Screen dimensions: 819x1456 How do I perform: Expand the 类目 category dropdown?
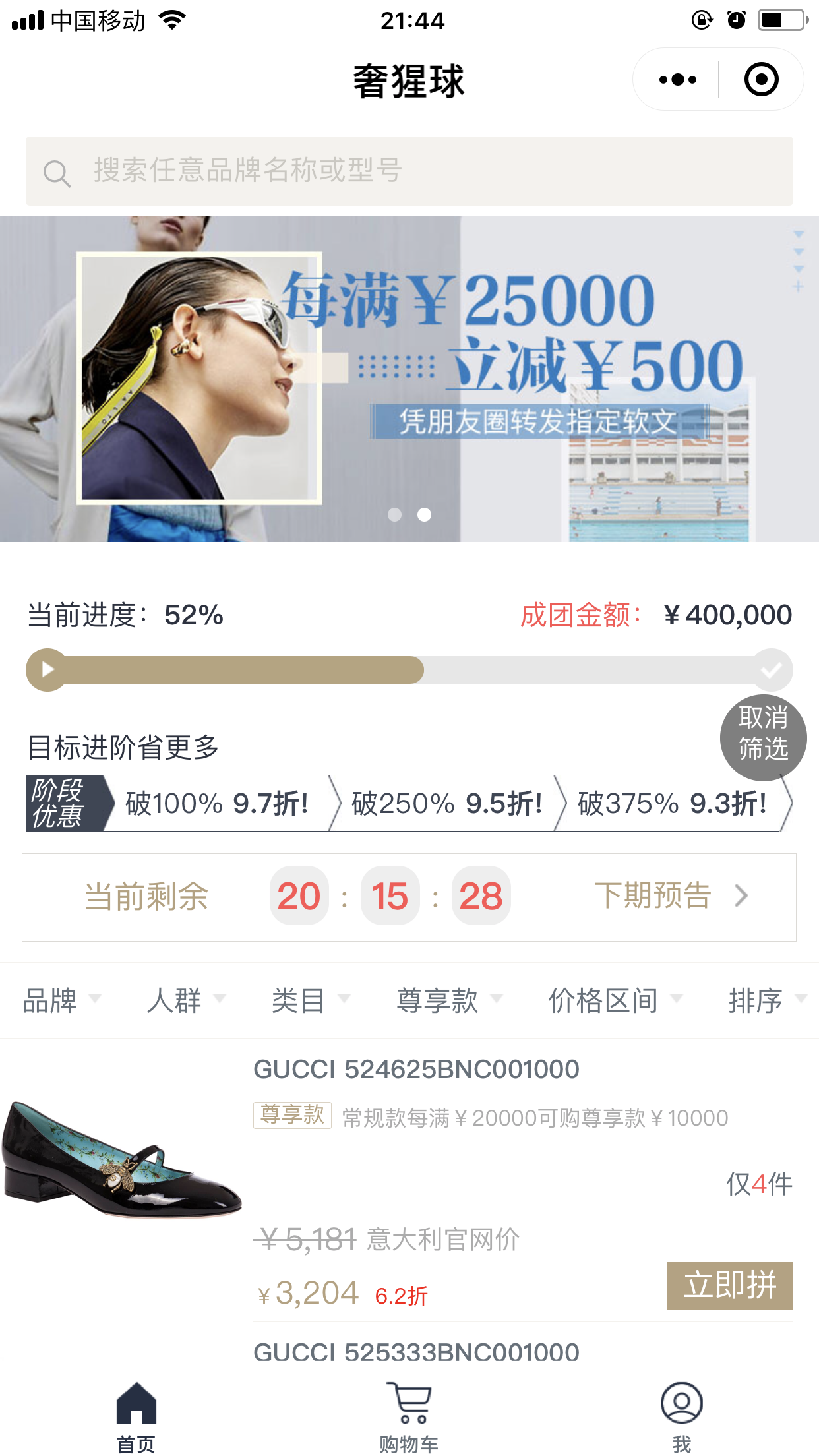[x=310, y=1000]
